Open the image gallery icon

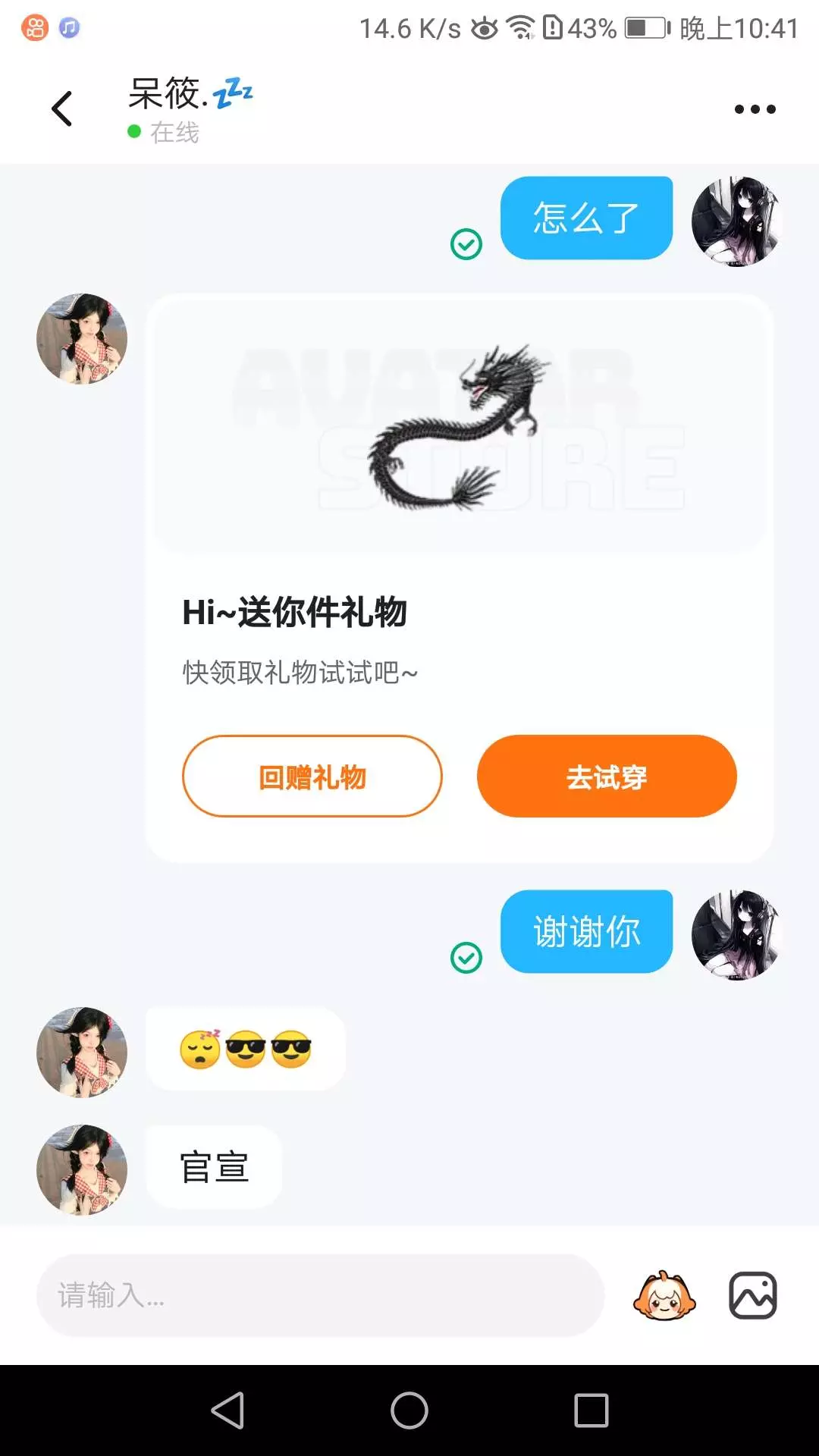coord(753,1295)
